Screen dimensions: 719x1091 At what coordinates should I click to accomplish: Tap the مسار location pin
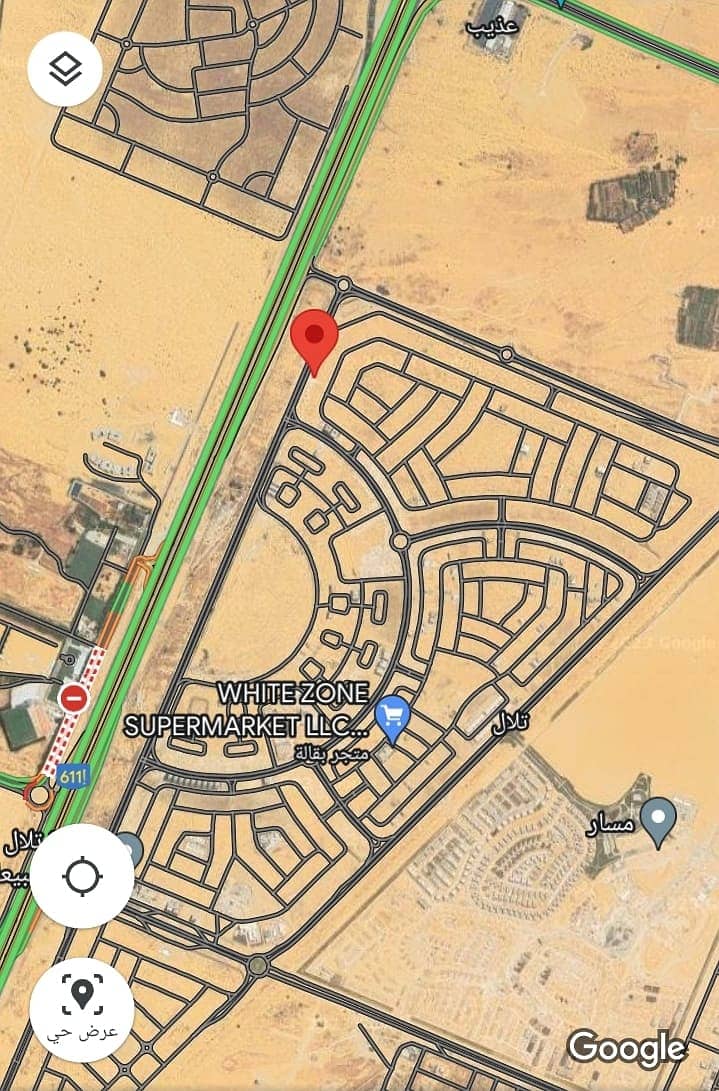pyautogui.click(x=658, y=818)
